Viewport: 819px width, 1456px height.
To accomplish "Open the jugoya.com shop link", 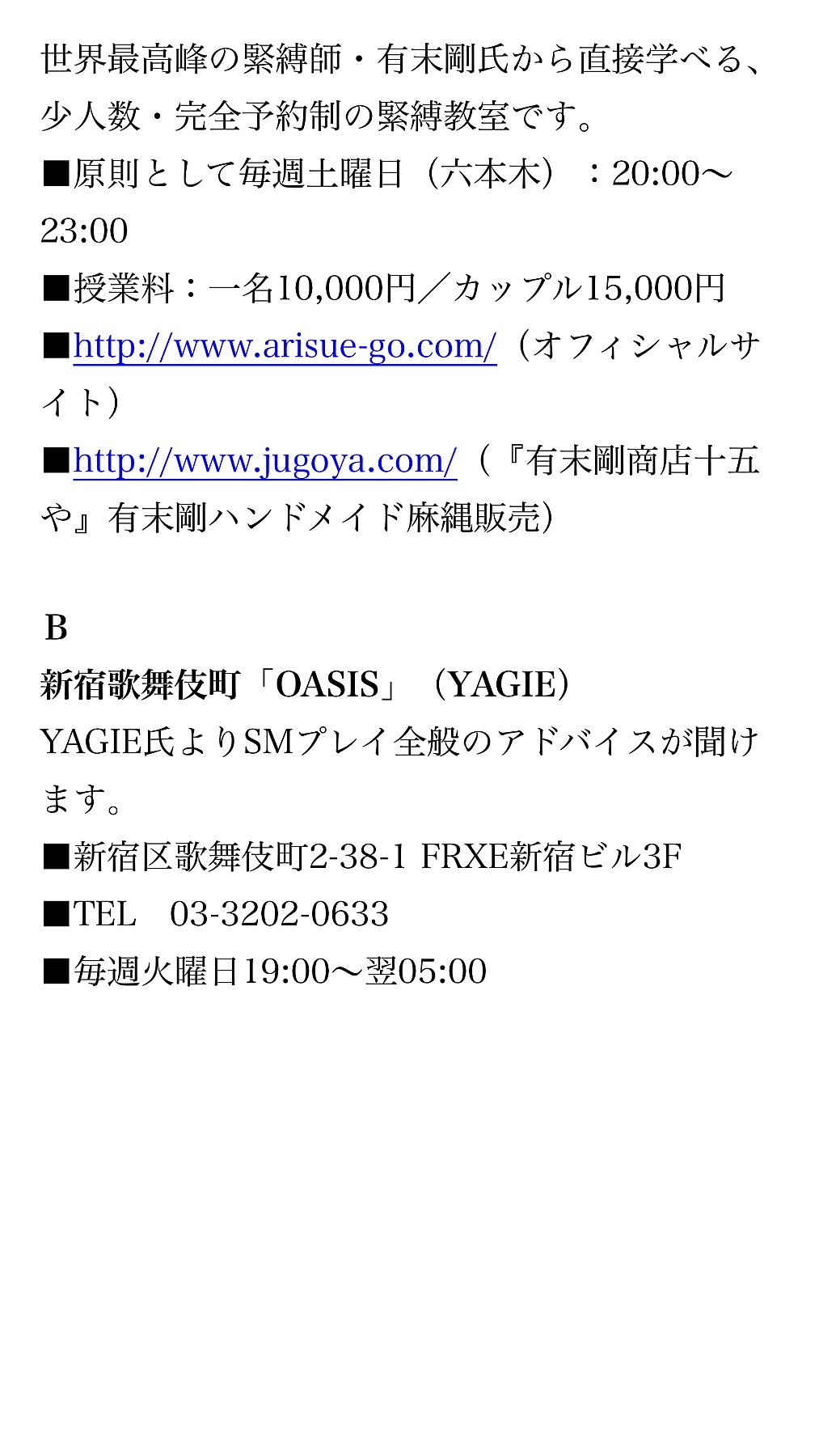I will pos(265,461).
